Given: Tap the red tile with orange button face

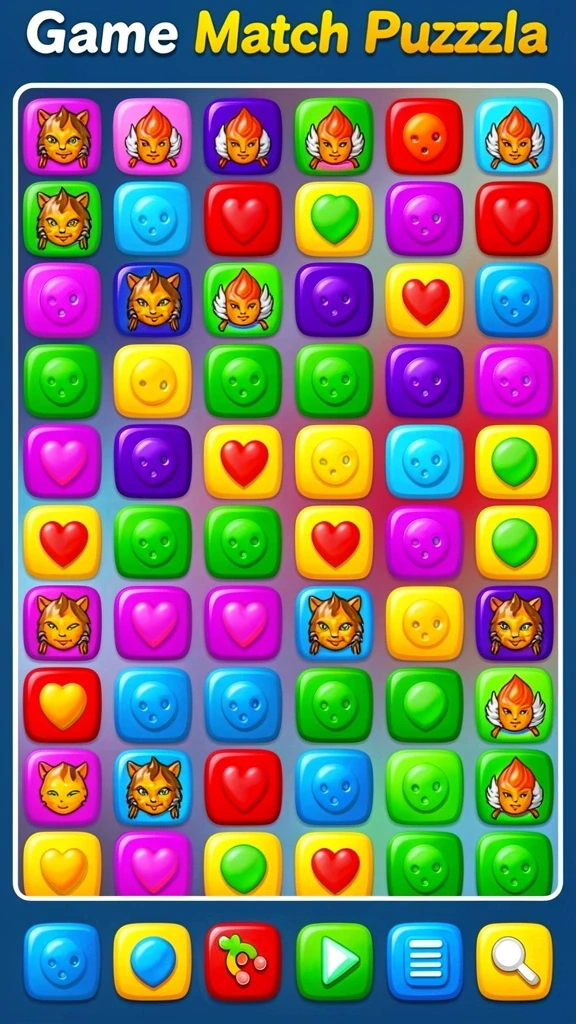Looking at the screenshot, I should click(x=424, y=136).
